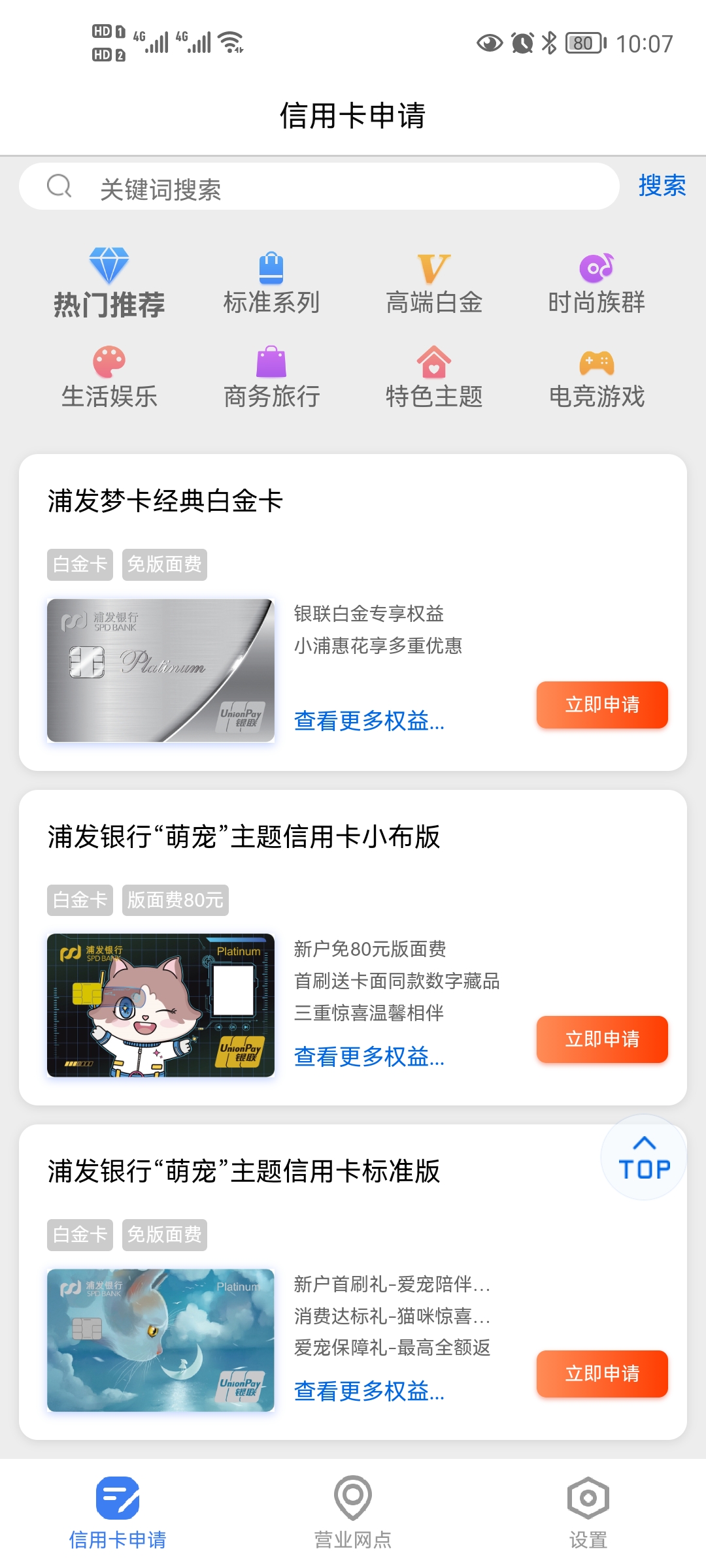
Task: View more benefits of 萌宠标准版 card
Action: click(369, 1392)
